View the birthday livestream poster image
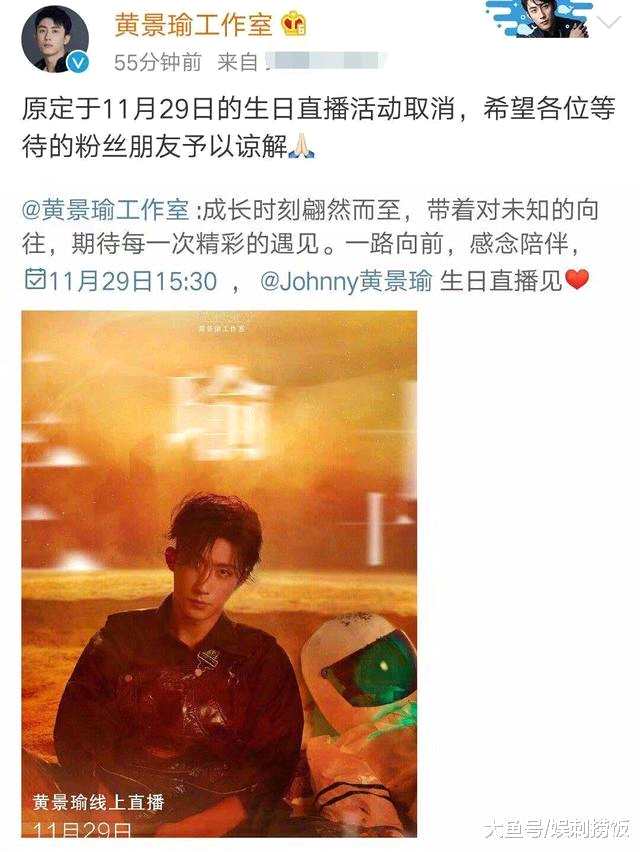Viewport: 640px width, 852px height. pos(219,573)
